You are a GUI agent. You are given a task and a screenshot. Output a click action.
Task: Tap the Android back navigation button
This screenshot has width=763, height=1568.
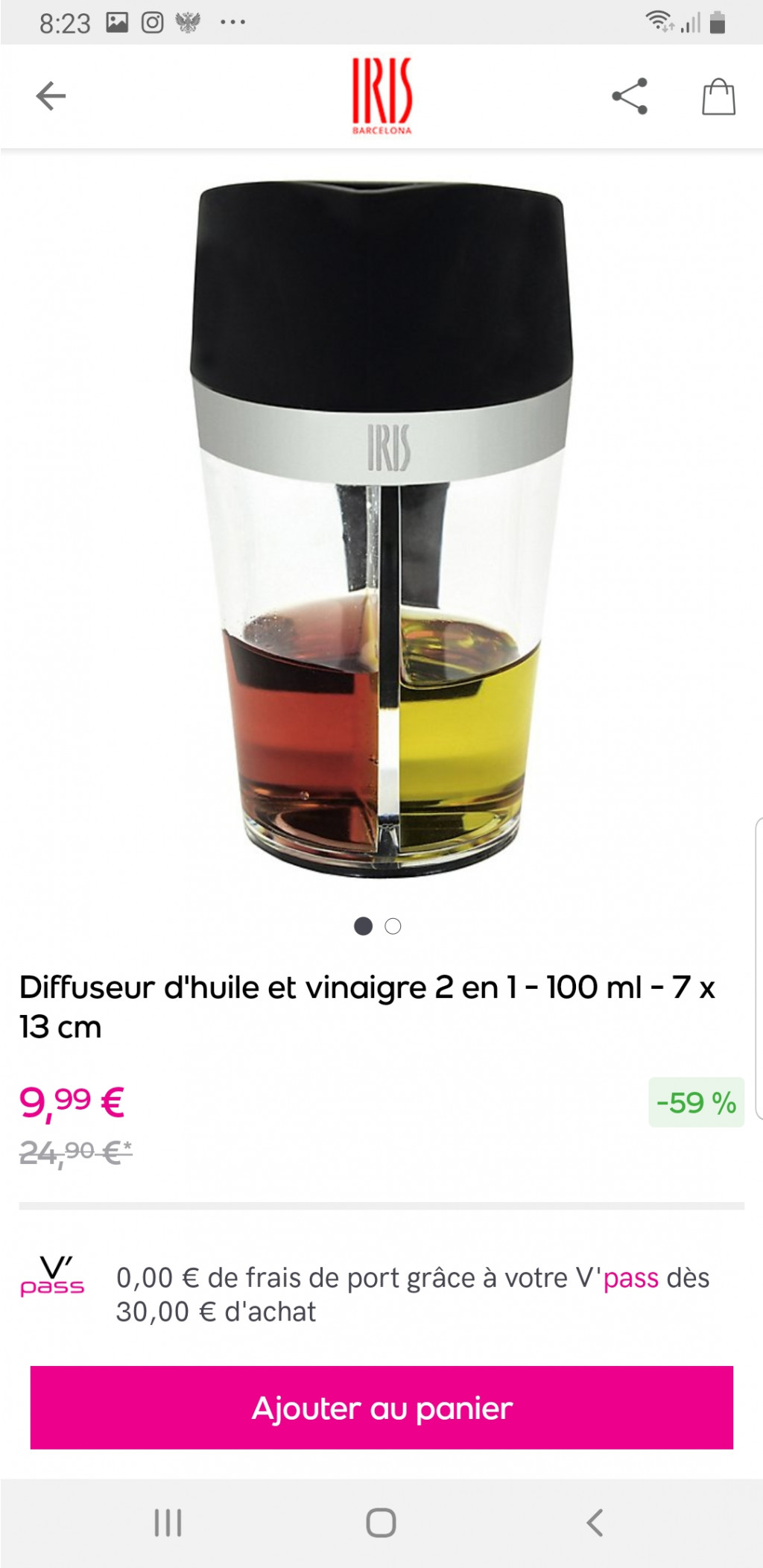point(592,1524)
